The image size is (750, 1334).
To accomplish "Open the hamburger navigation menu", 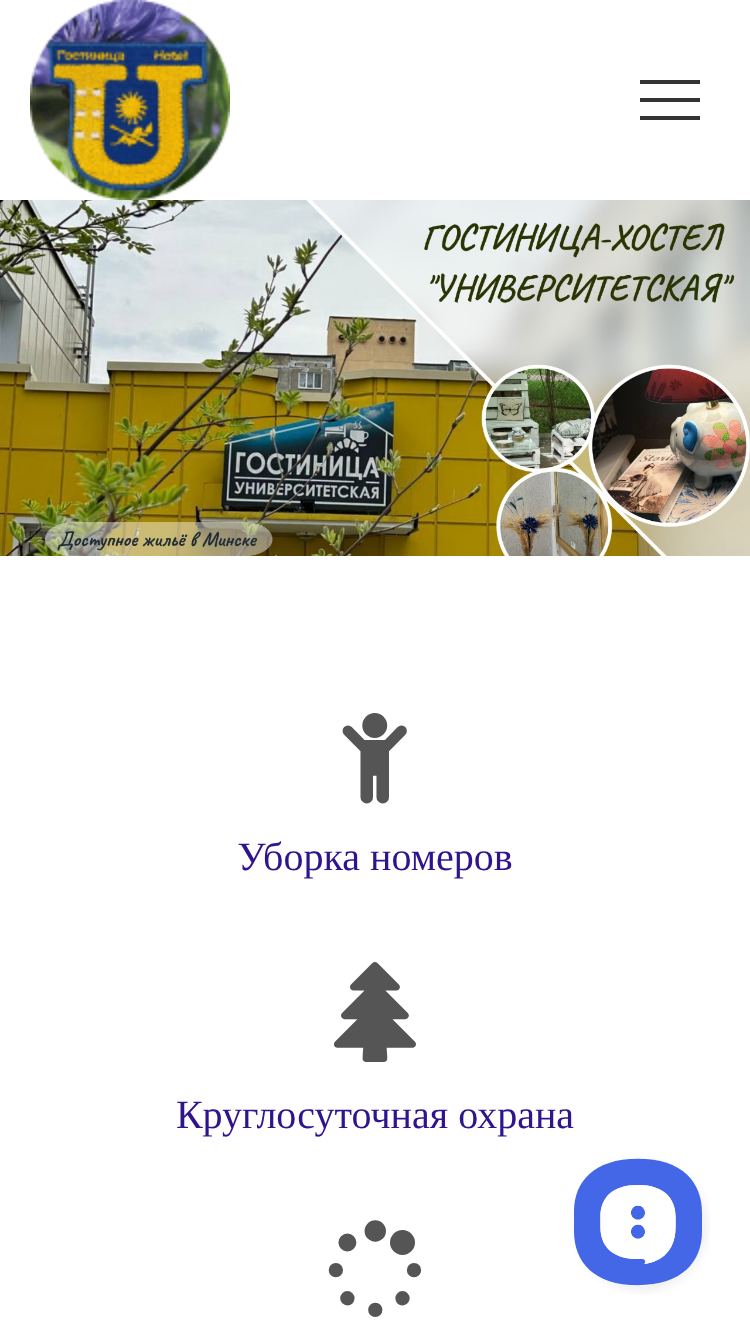I will click(x=670, y=100).
